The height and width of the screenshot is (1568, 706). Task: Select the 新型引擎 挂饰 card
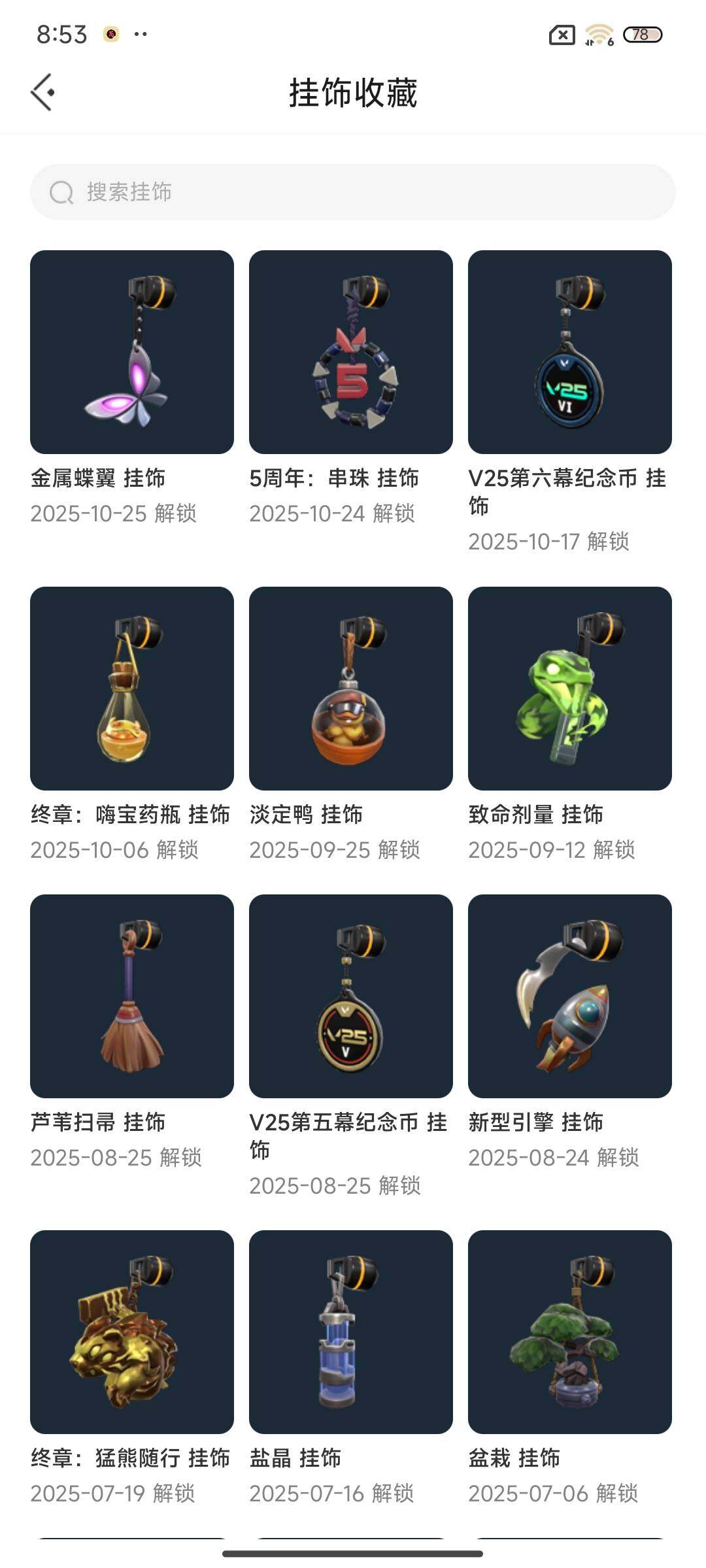coord(570,996)
